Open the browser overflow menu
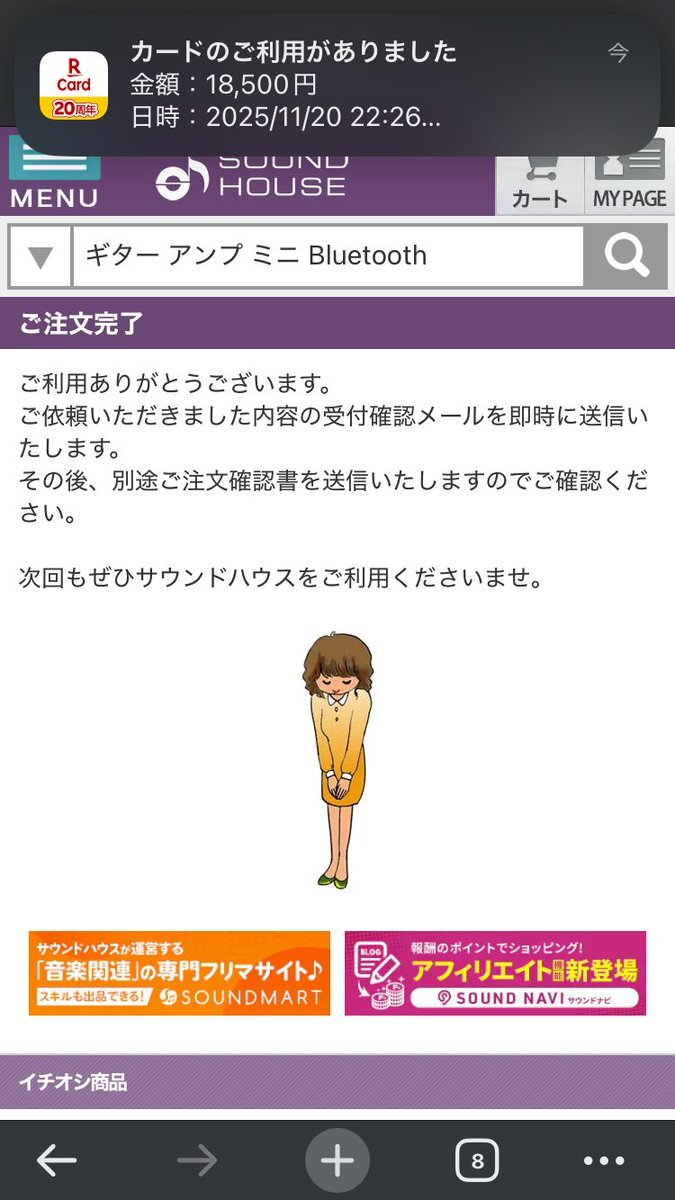Screen dimensions: 675x1200 point(603,1160)
